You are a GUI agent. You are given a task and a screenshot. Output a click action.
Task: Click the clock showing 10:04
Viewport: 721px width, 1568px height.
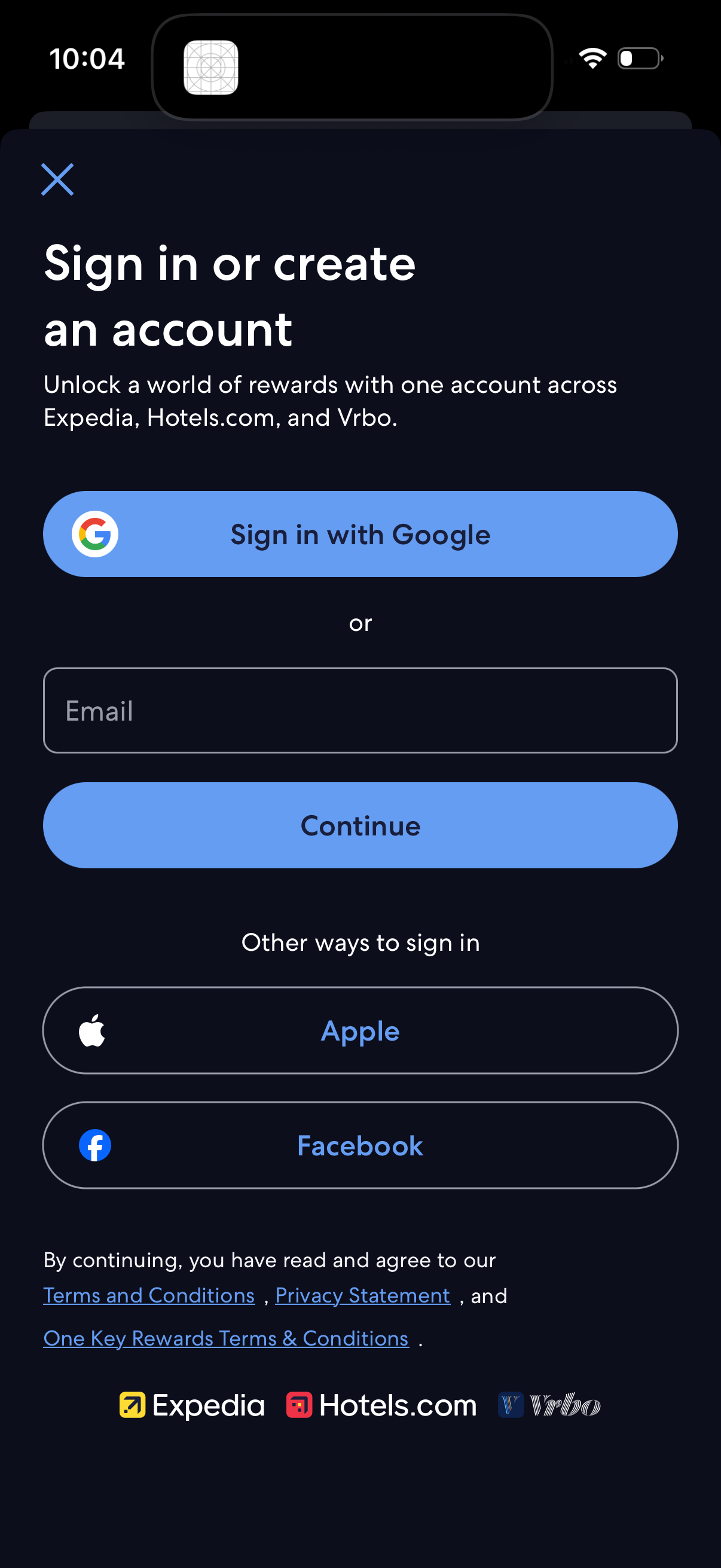click(x=87, y=58)
